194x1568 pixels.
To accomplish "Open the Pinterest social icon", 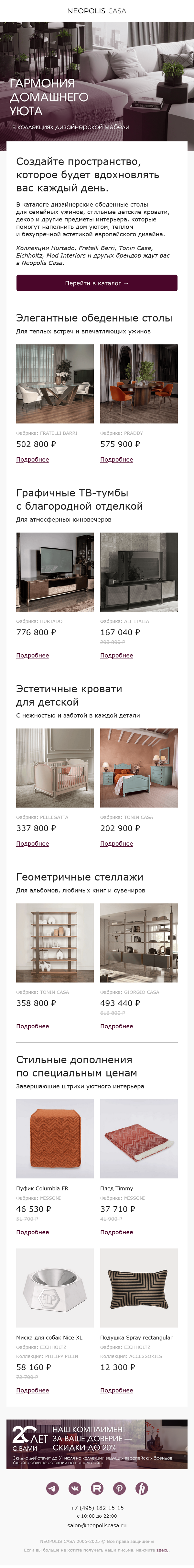I will coord(119,1488).
